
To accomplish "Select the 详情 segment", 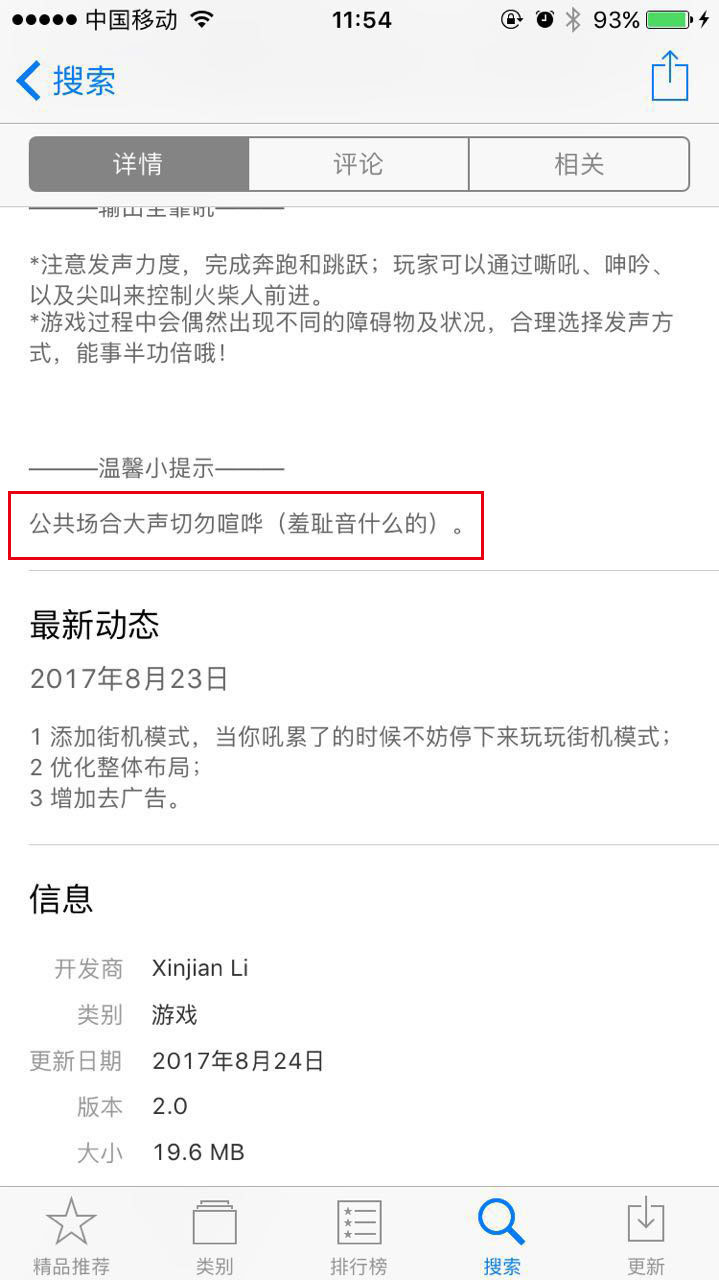I will click(138, 164).
